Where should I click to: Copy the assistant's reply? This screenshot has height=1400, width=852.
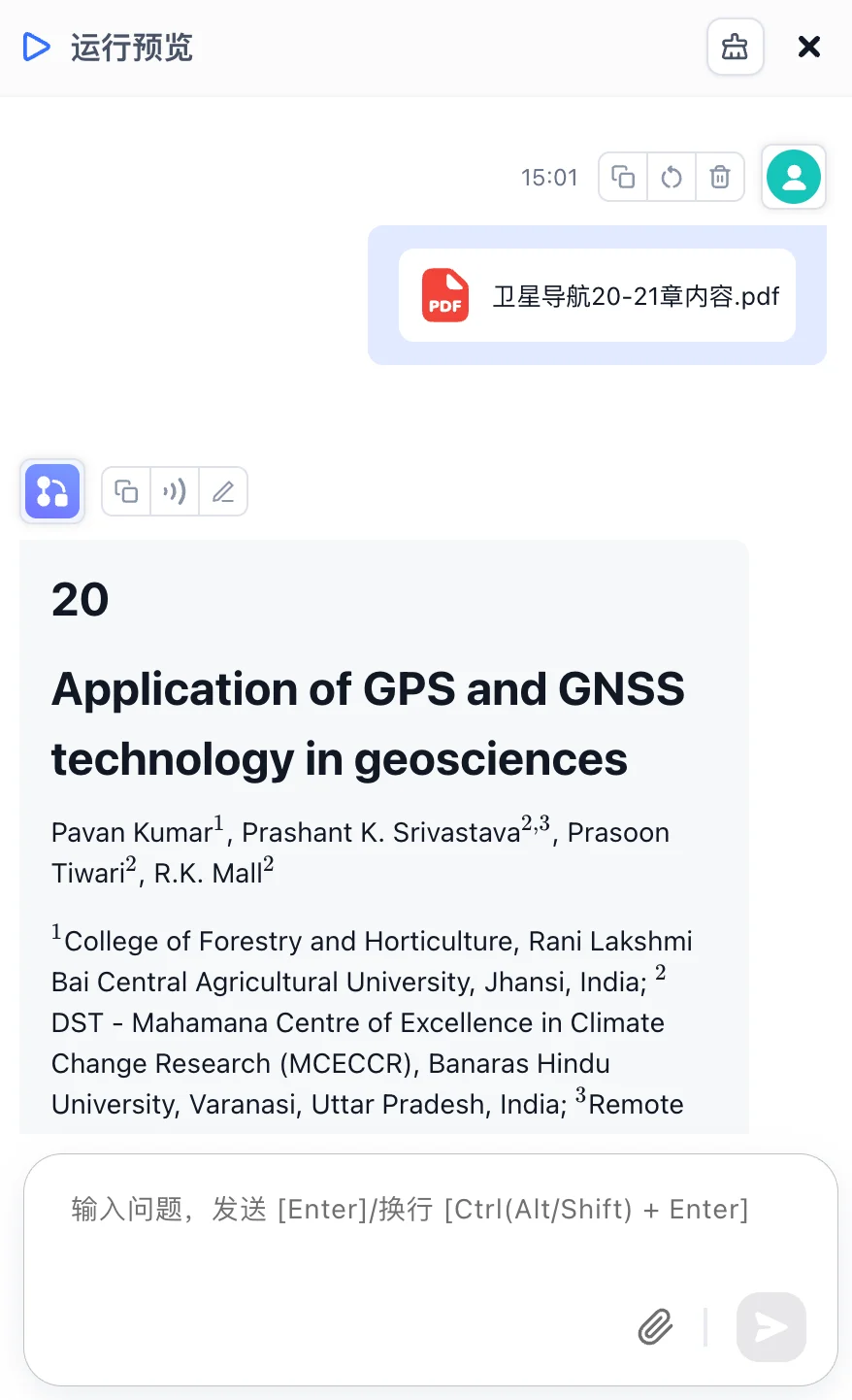[126, 491]
